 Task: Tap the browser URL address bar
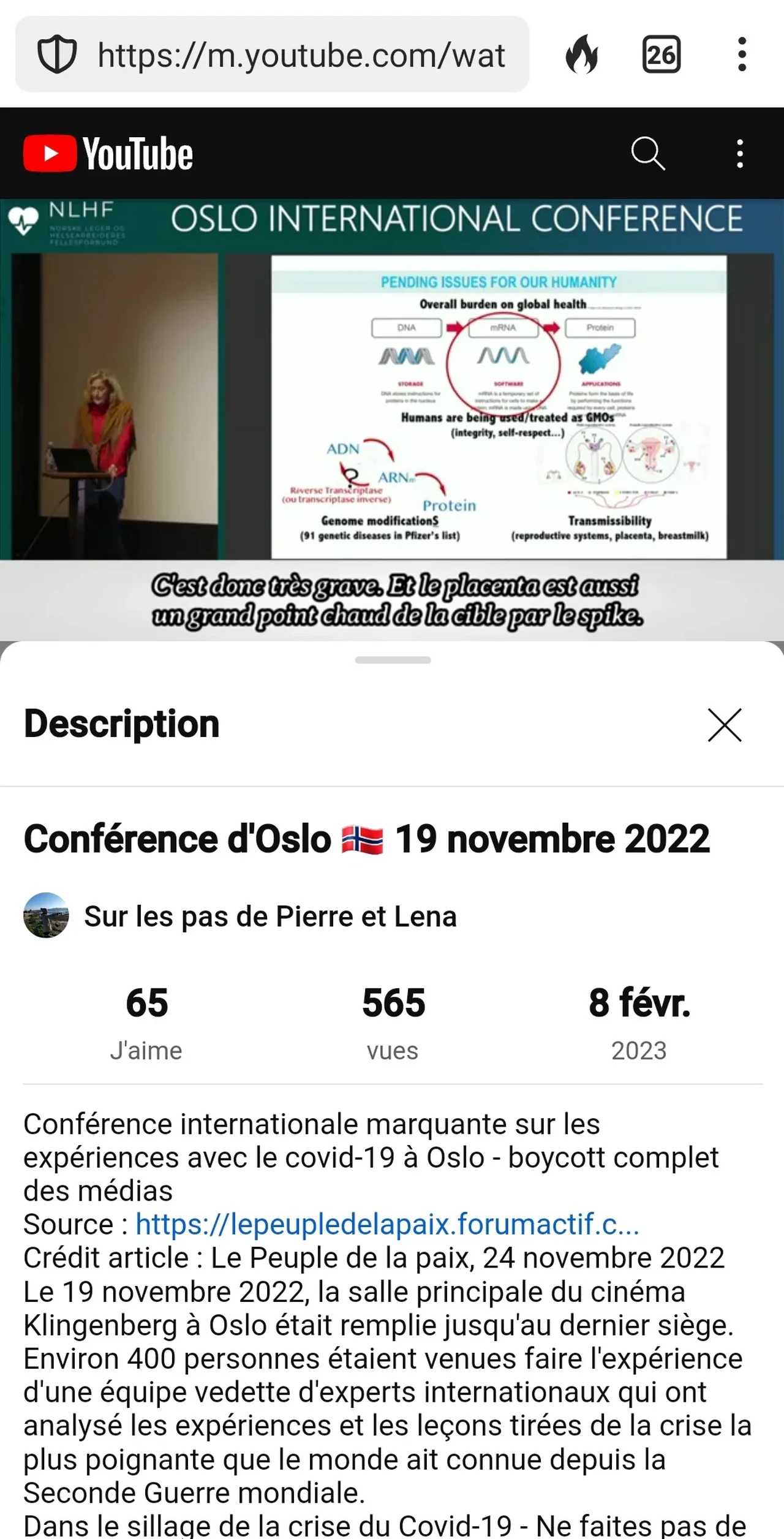click(300, 55)
